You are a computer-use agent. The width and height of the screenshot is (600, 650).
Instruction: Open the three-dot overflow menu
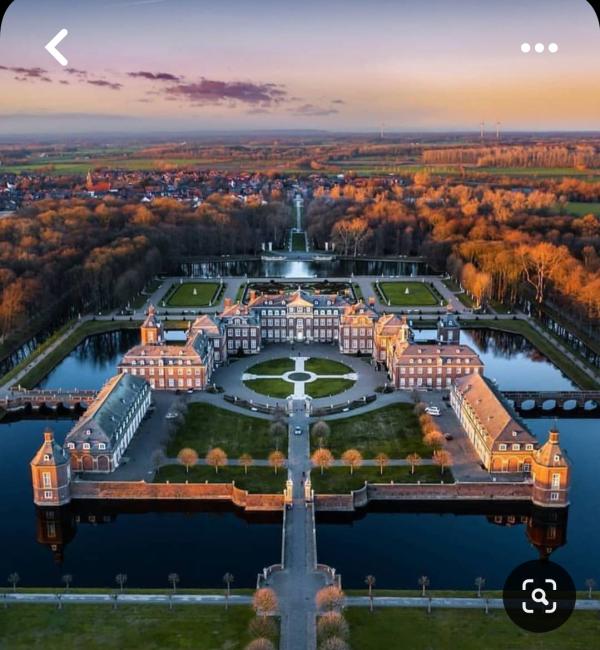(539, 47)
